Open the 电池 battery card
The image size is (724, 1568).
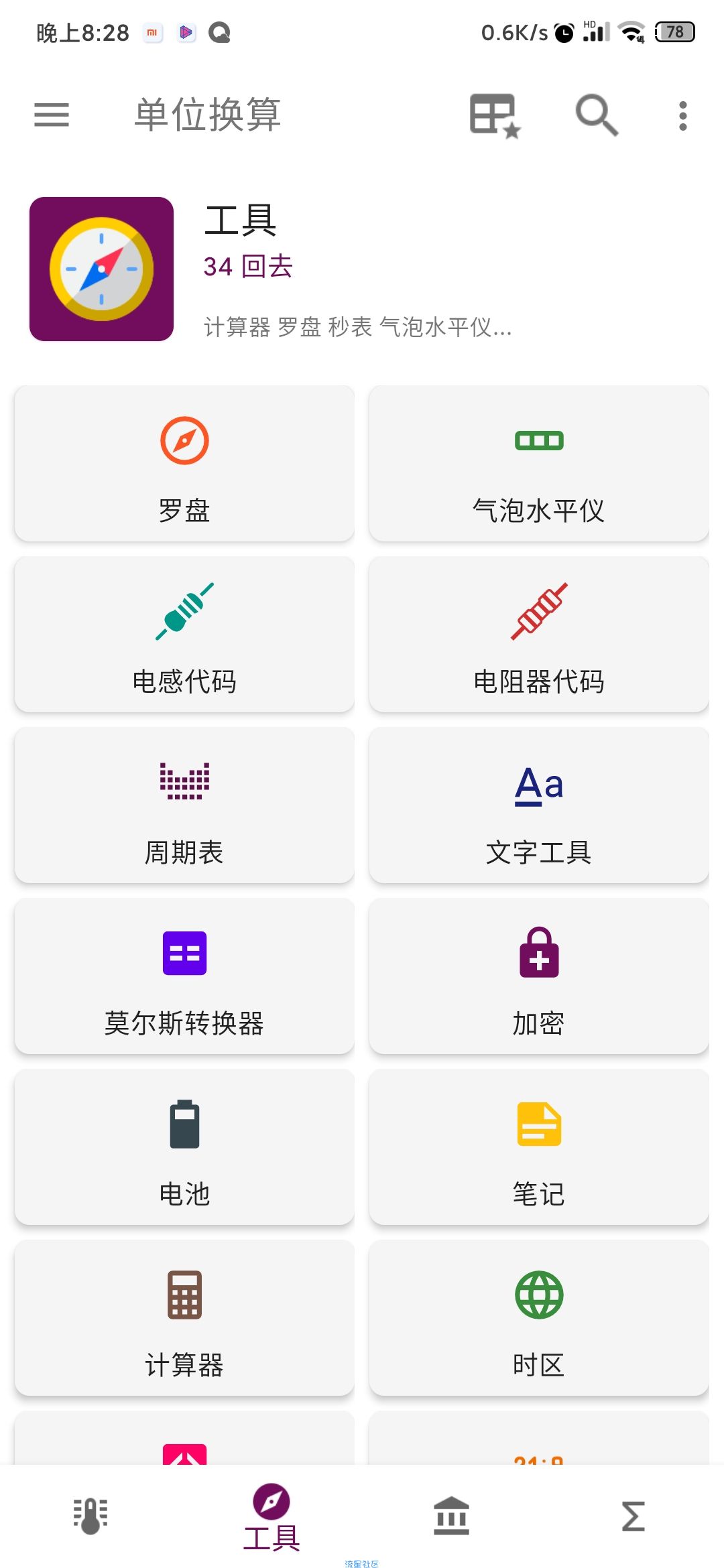184,1147
